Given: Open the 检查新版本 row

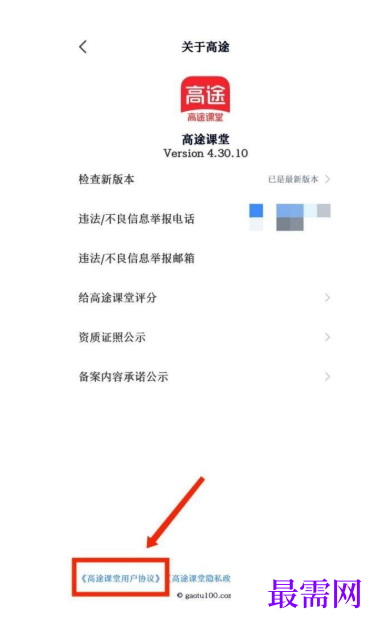Looking at the screenshot, I should coord(204,179).
